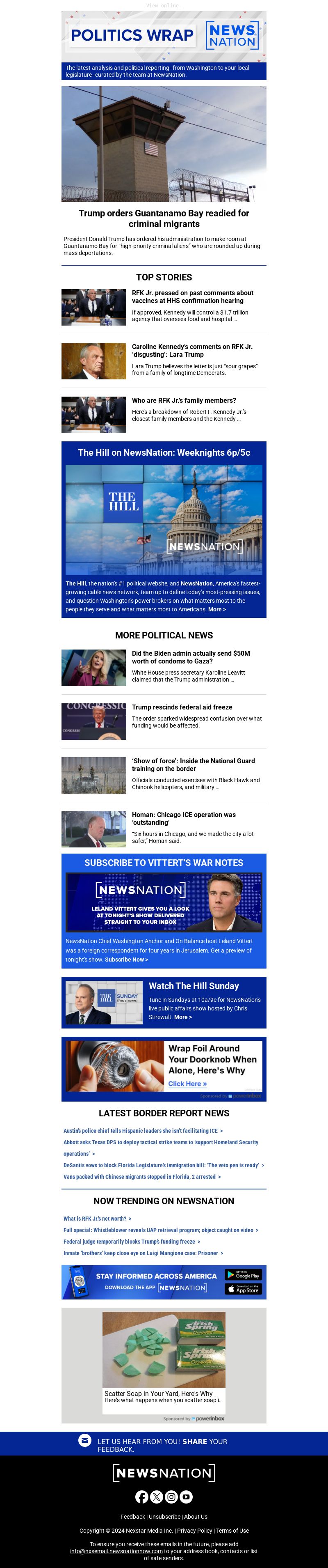
Task: Open RFK Jr. family members article
Action: tap(183, 401)
